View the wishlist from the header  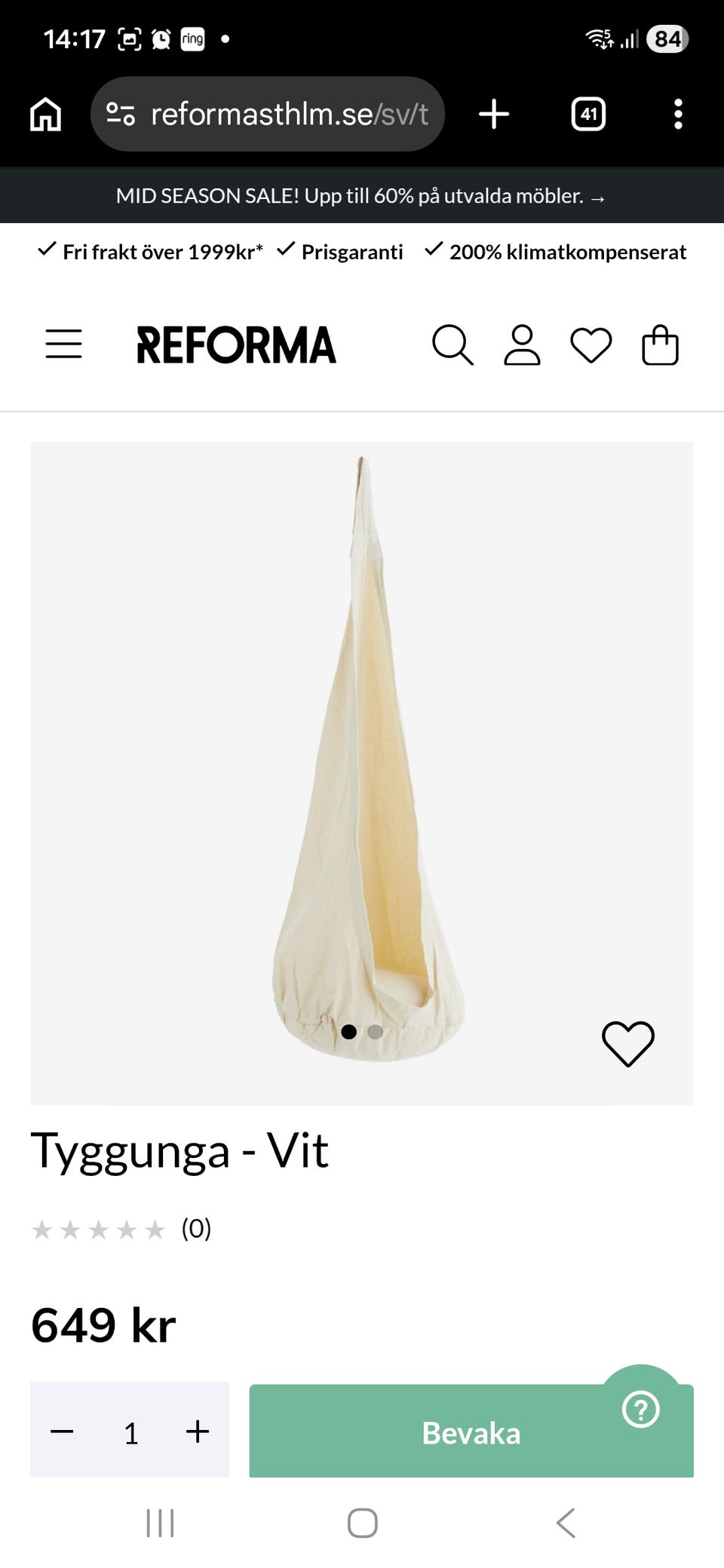click(591, 345)
